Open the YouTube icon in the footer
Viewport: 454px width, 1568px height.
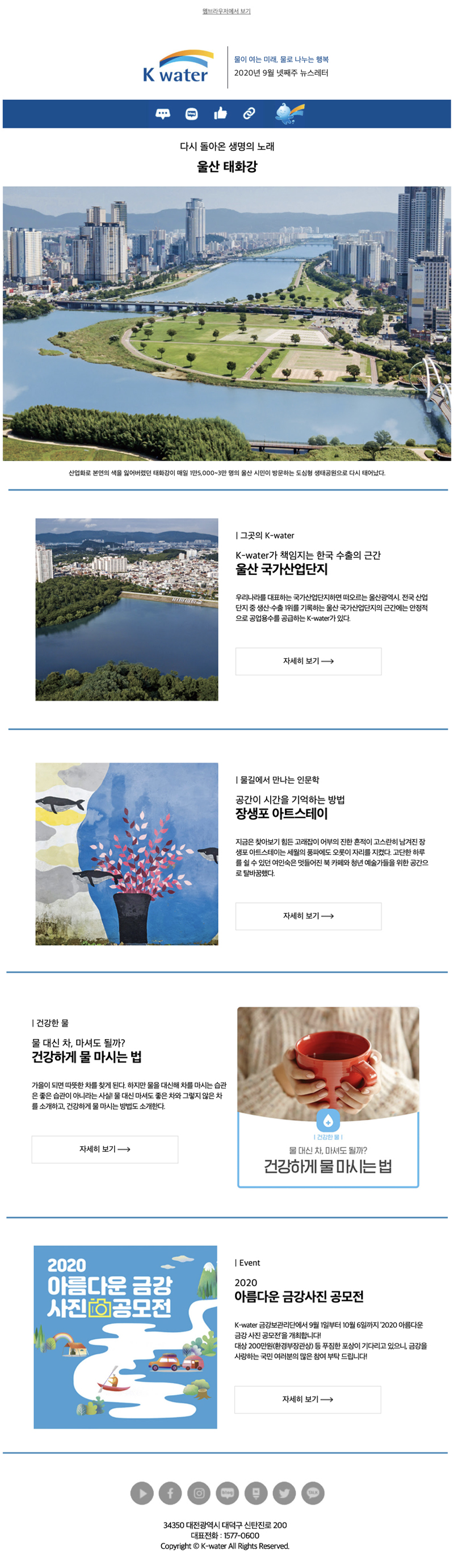pyautogui.click(x=142, y=1493)
